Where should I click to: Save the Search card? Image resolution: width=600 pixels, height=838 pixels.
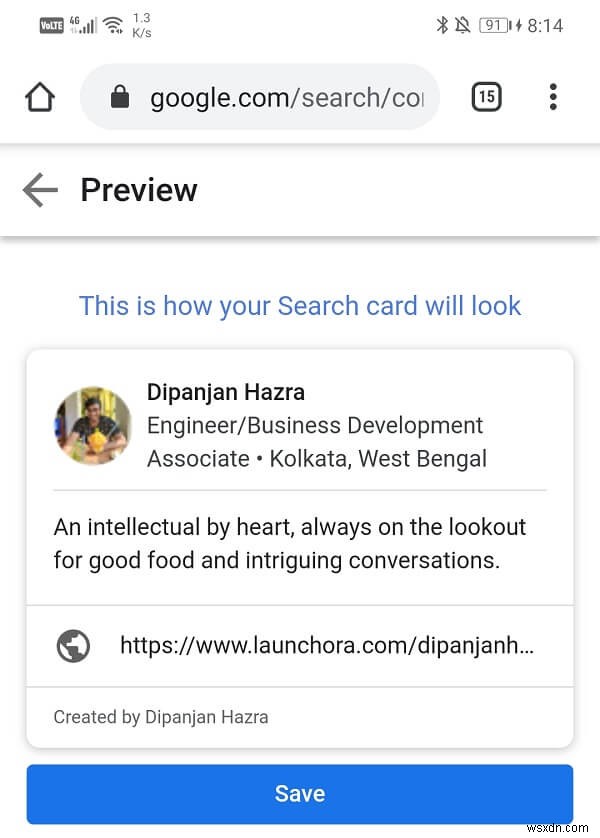tap(300, 794)
